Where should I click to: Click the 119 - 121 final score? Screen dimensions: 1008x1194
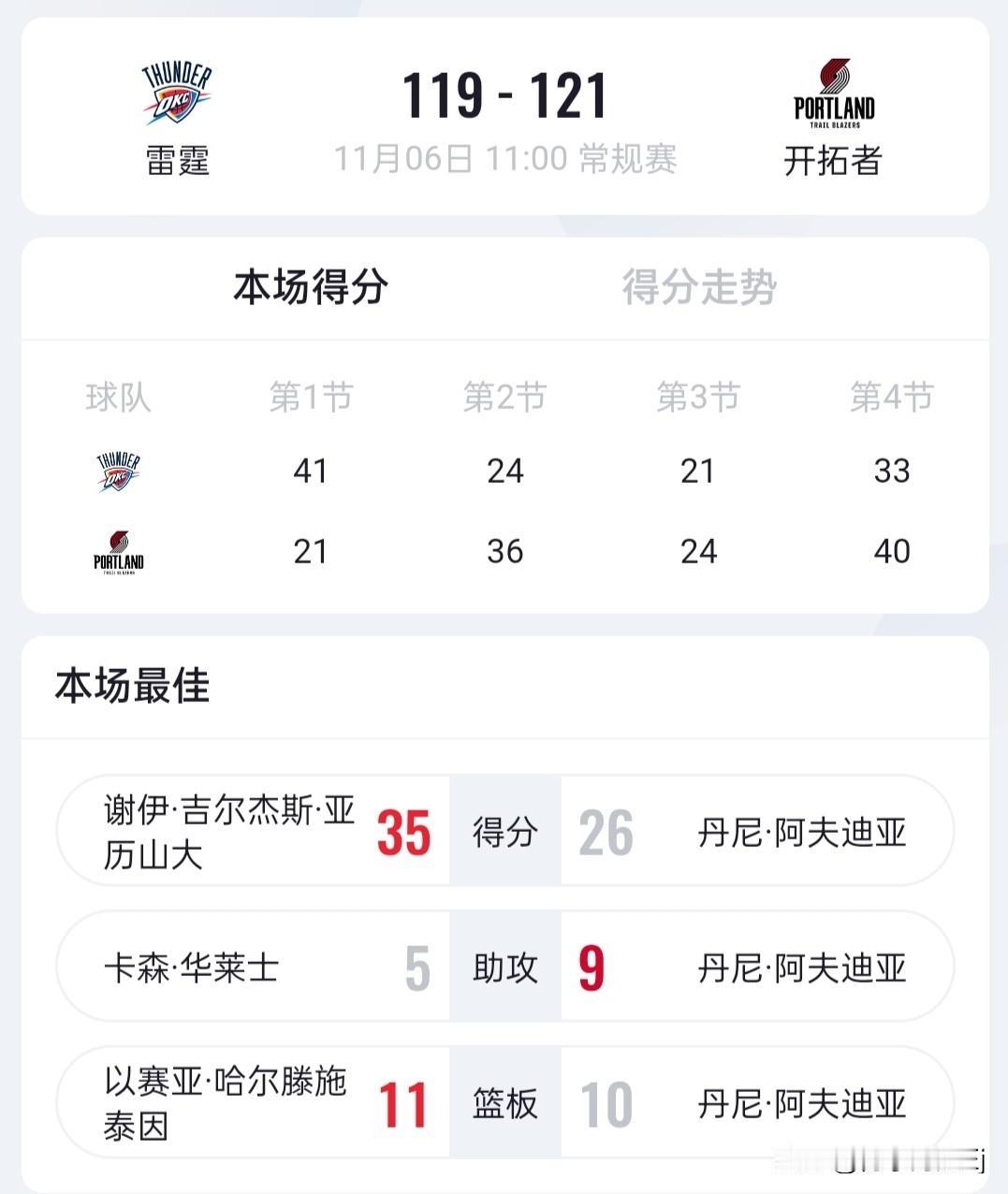click(504, 94)
